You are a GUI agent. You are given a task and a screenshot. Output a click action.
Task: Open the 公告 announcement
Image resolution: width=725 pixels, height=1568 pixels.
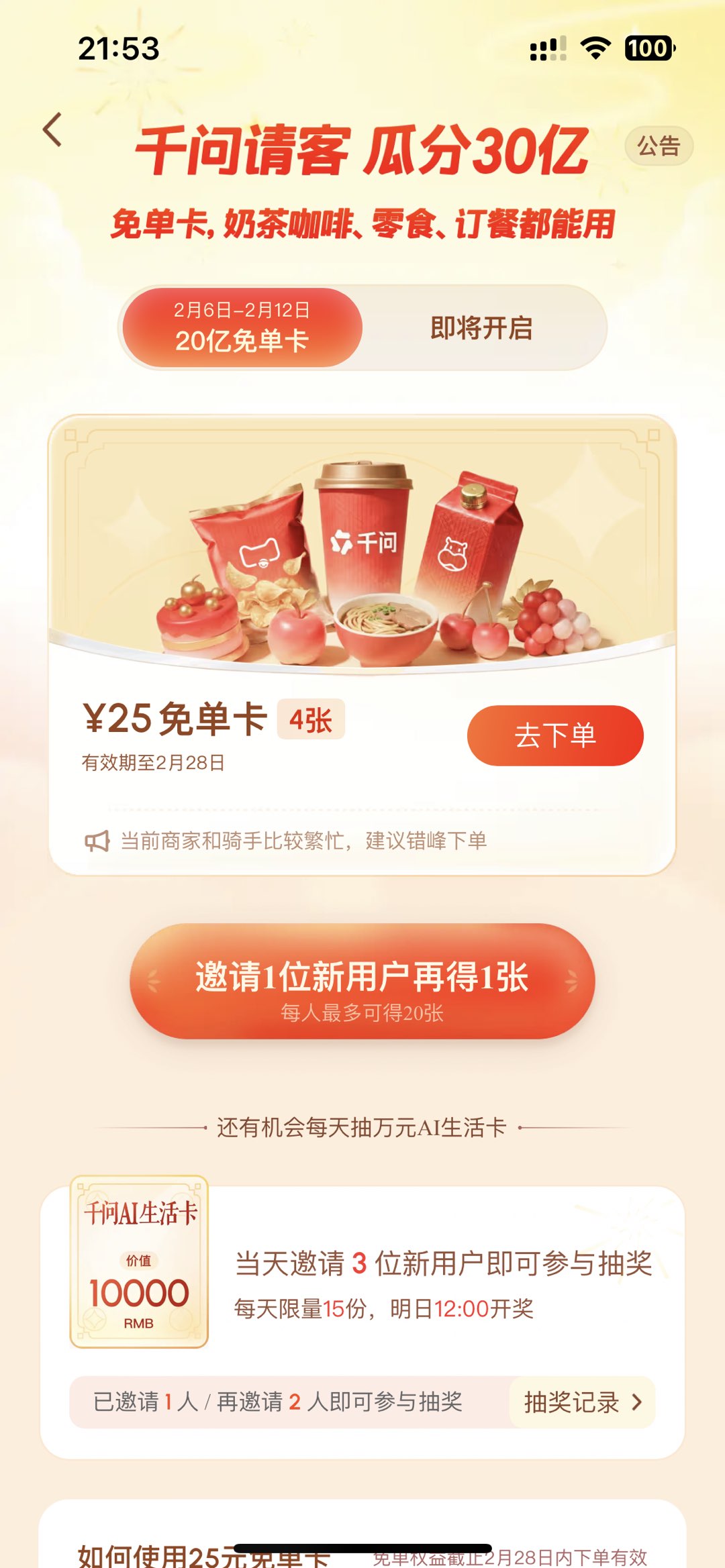[x=658, y=146]
